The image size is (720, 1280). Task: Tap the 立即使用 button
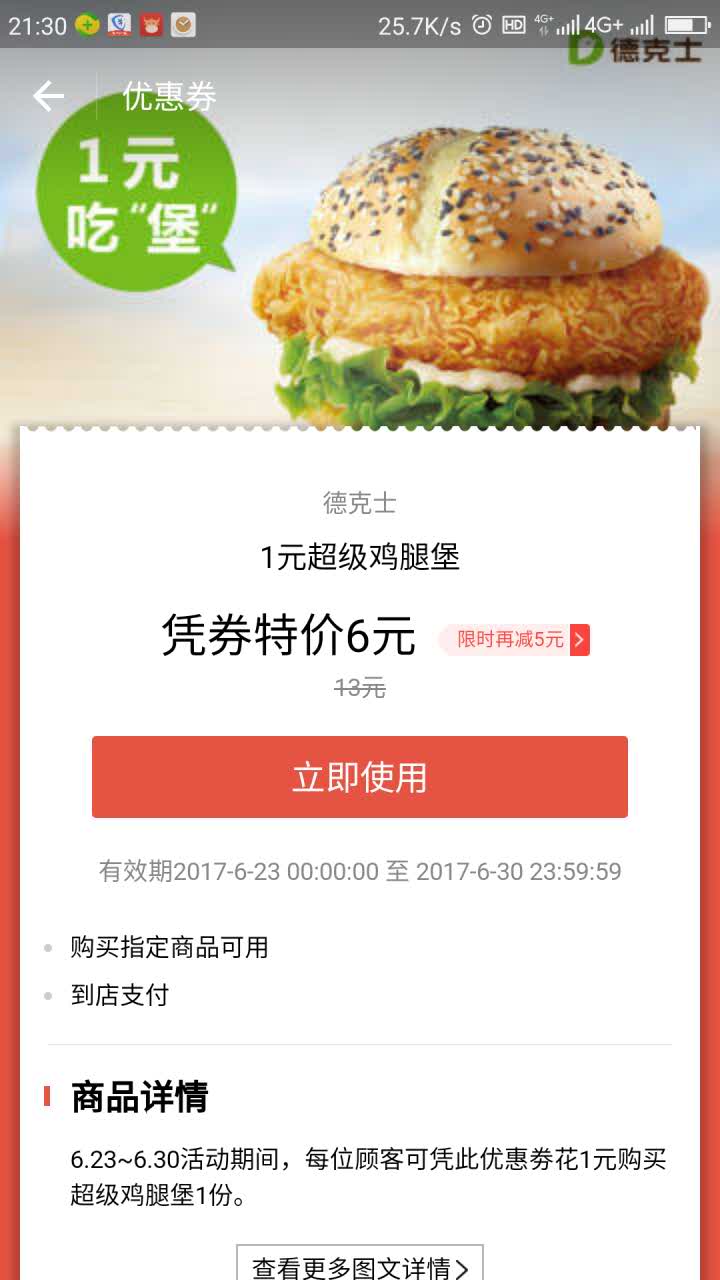click(x=360, y=777)
